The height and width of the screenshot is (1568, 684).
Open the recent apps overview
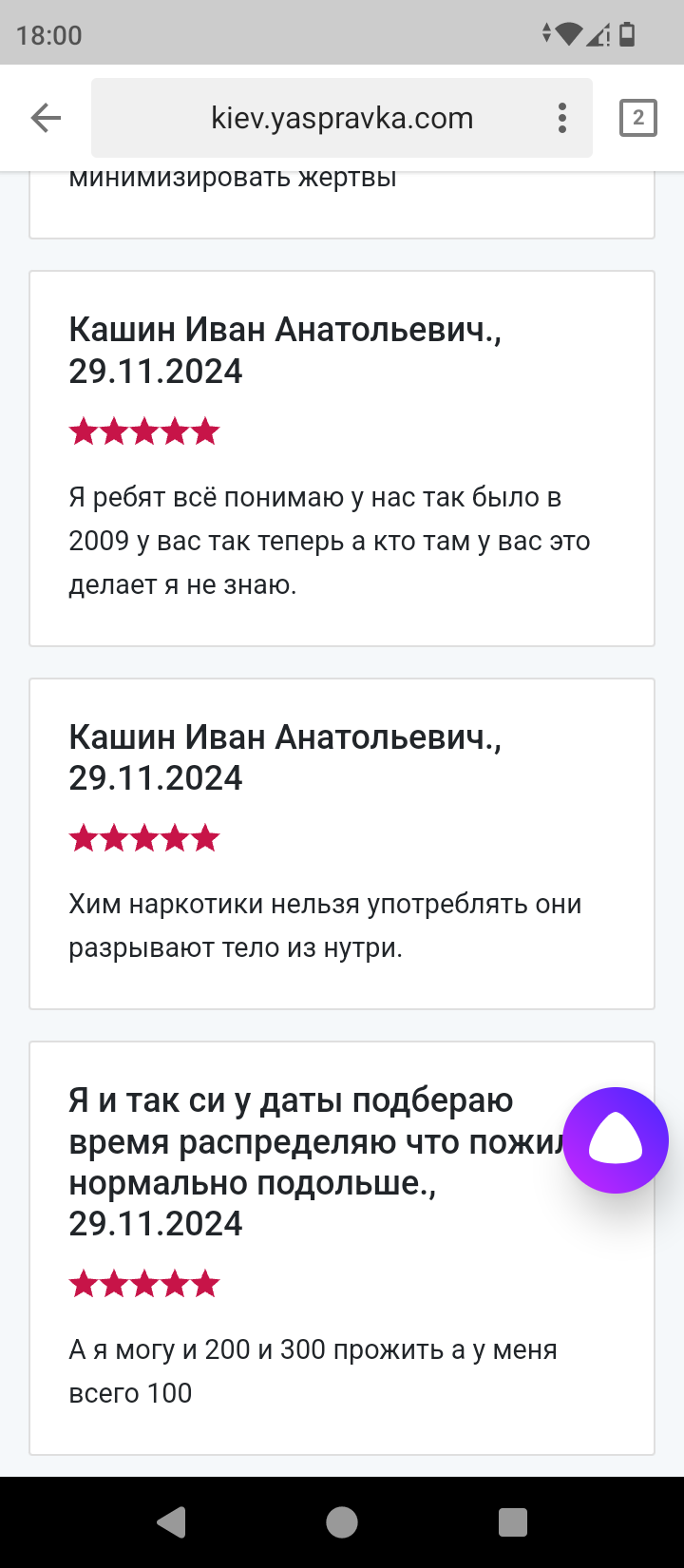513,1522
